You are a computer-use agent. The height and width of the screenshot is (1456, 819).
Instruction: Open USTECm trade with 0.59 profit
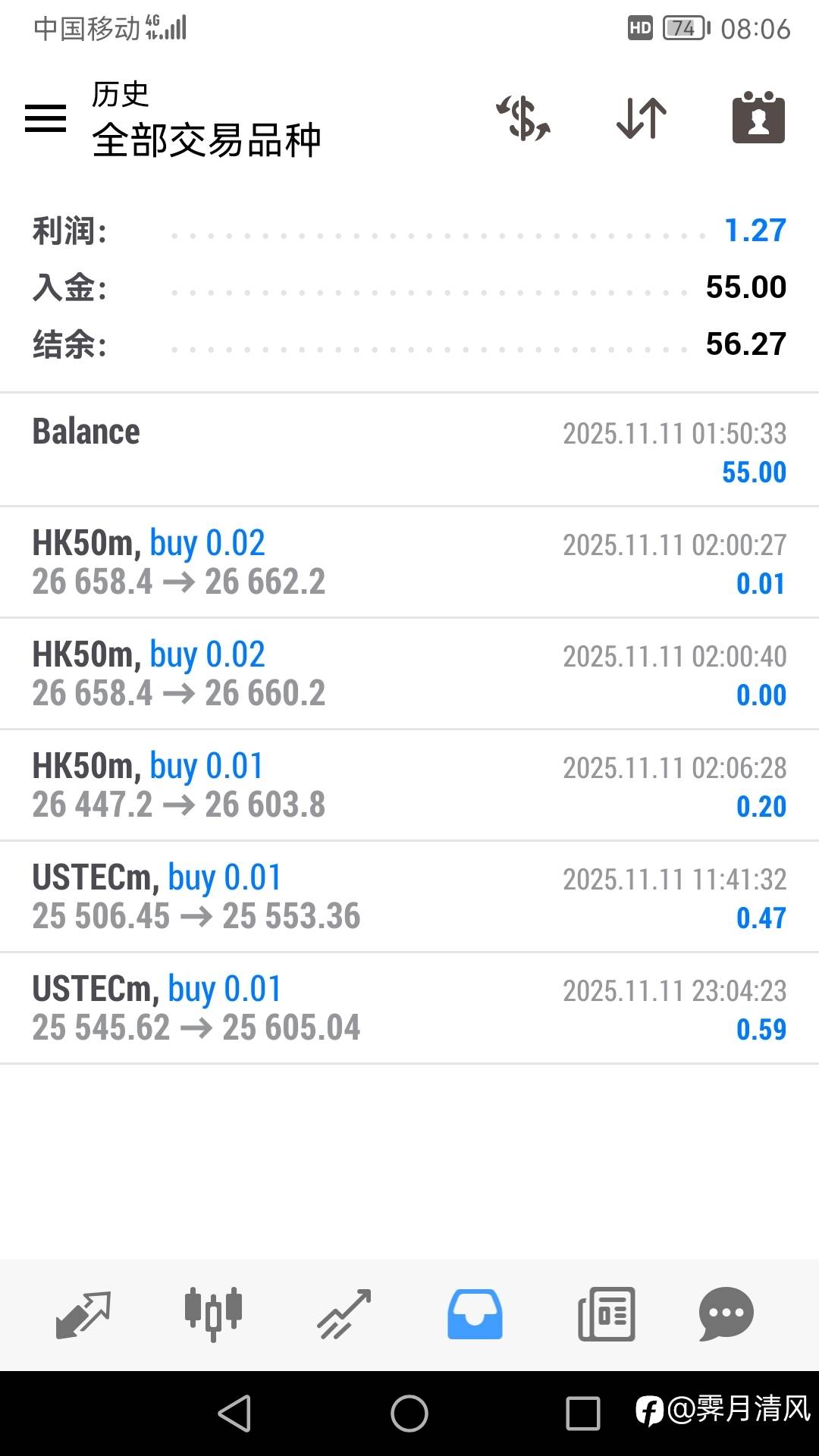(x=409, y=1008)
